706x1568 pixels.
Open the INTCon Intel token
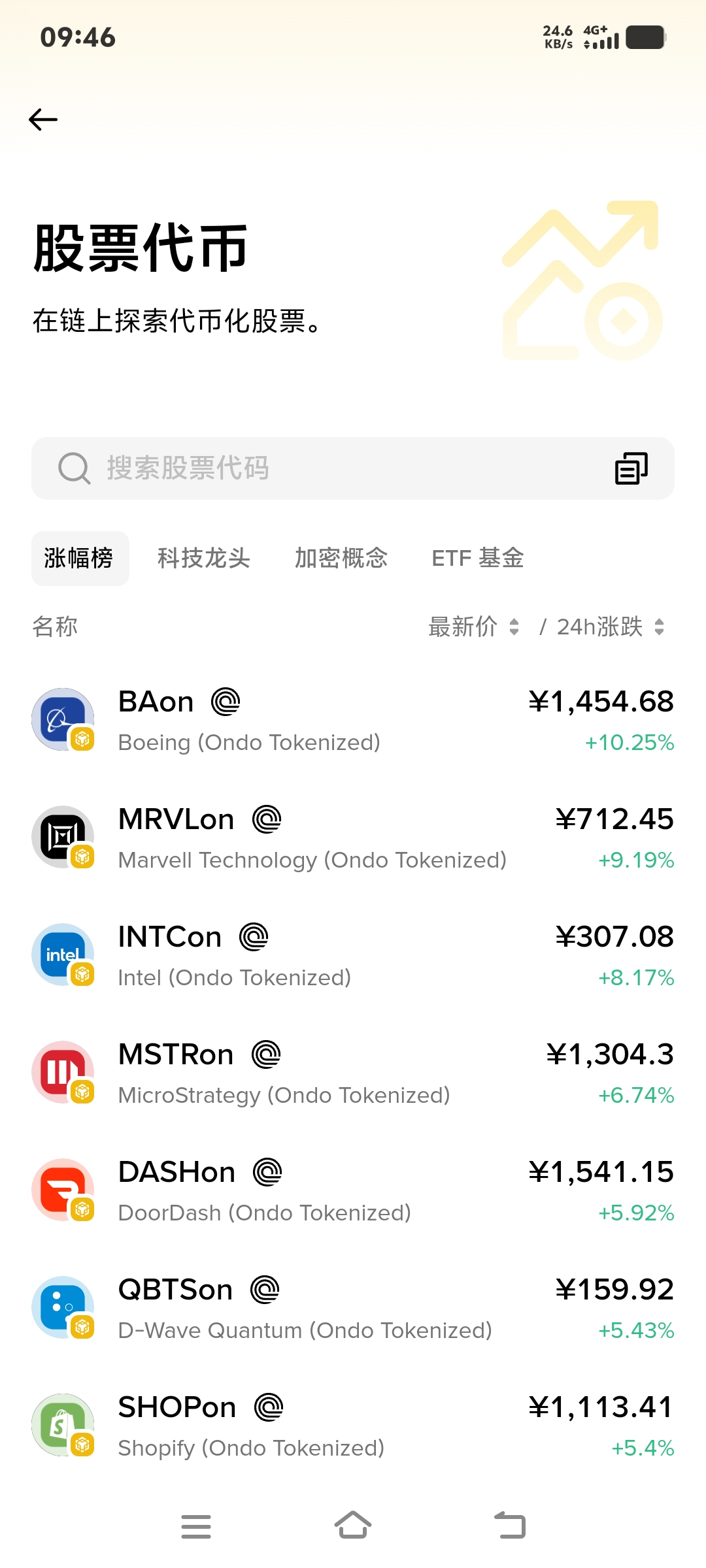click(x=353, y=955)
